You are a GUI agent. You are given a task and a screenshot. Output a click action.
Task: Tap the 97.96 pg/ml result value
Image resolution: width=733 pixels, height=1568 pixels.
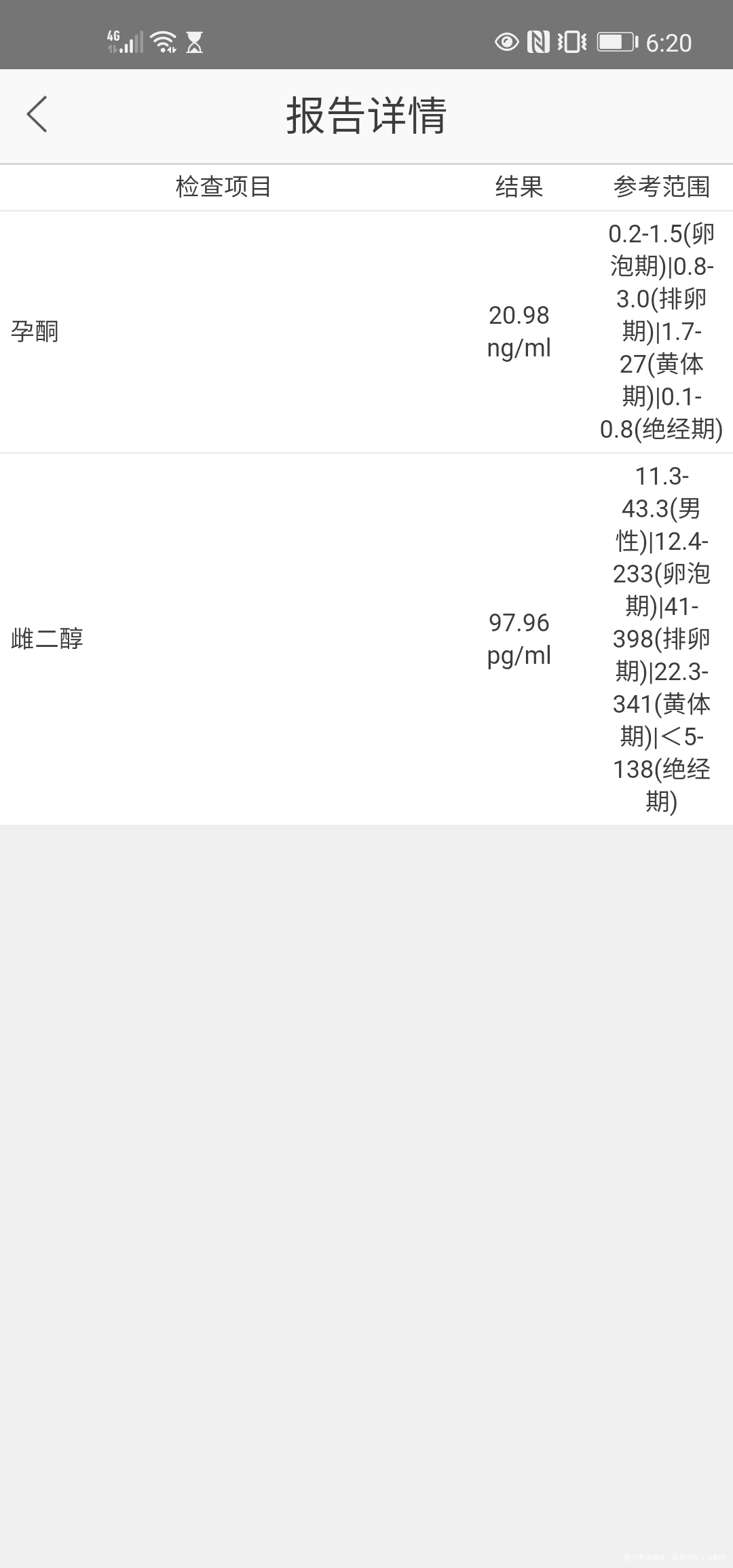(519, 639)
